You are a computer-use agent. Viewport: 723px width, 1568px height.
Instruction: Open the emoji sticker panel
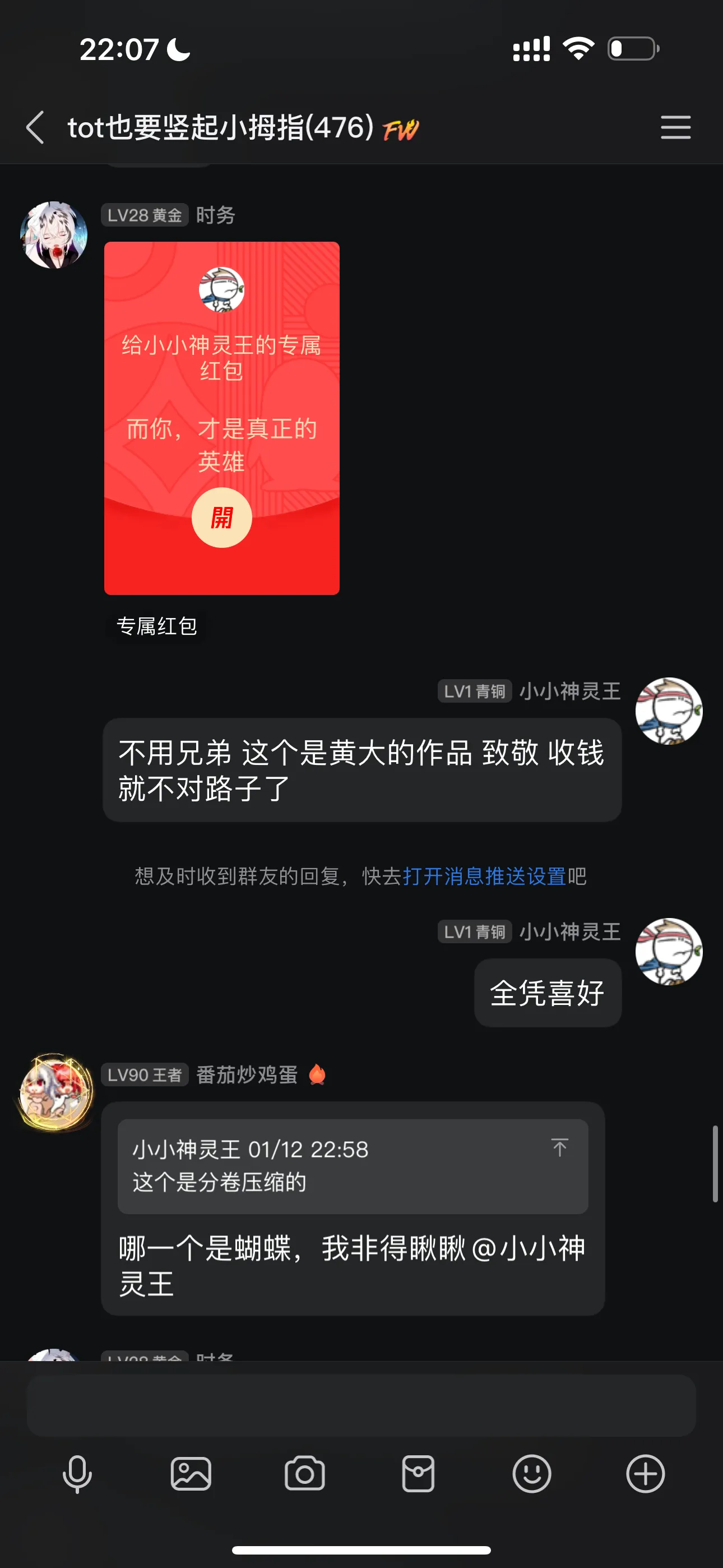[531, 1474]
